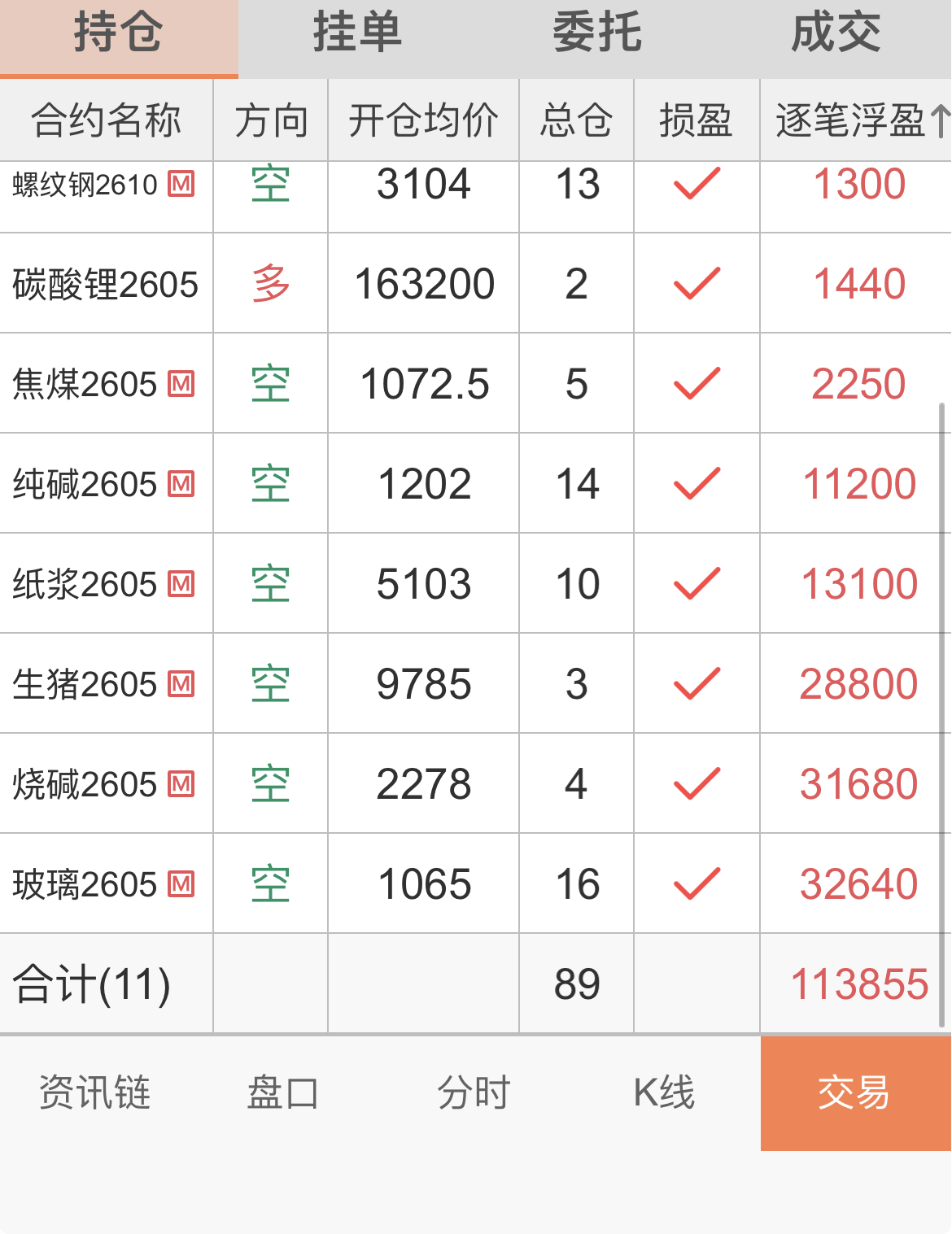Open the 资讯链 link

point(95,1094)
